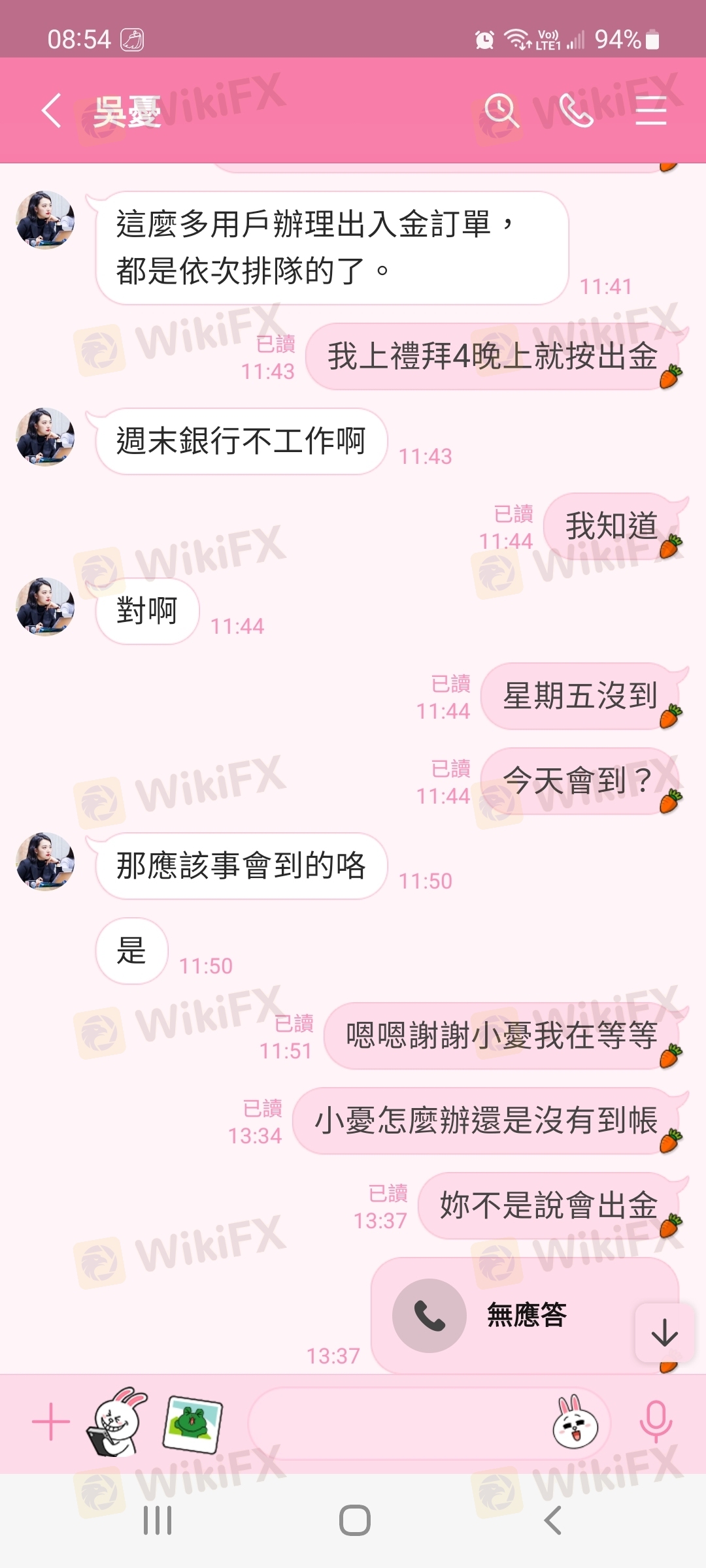Tap the system home button
Screen dimensions: 706x1568
pos(354,1520)
